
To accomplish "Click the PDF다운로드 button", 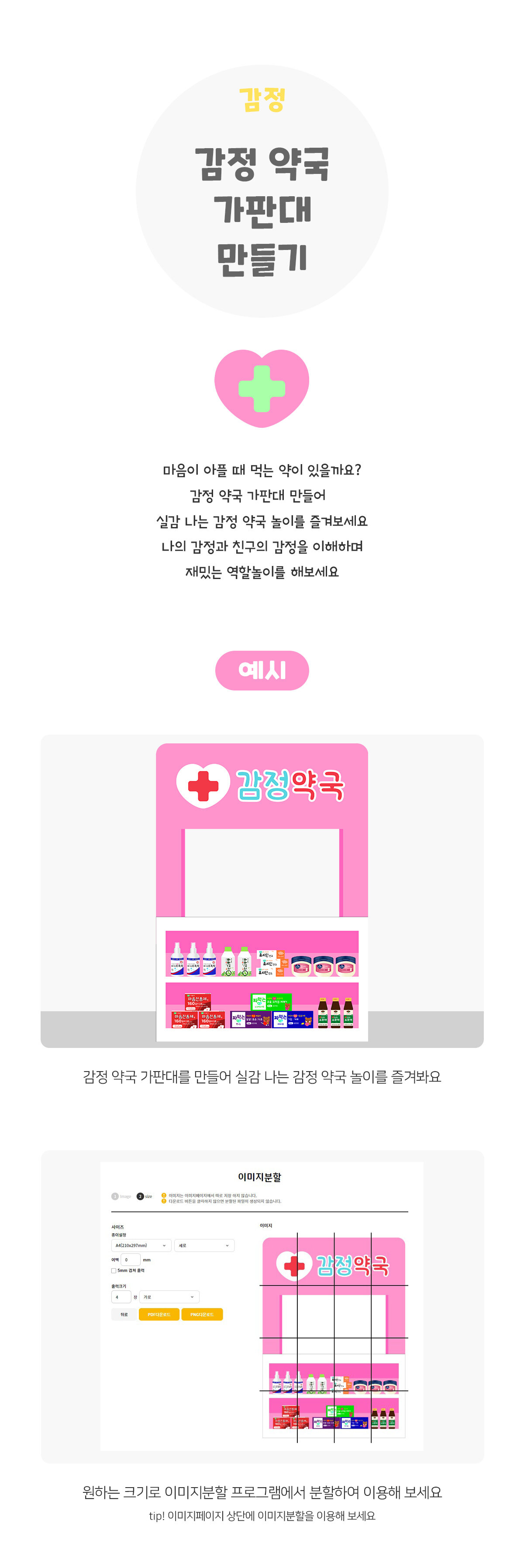I will pos(159,1315).
